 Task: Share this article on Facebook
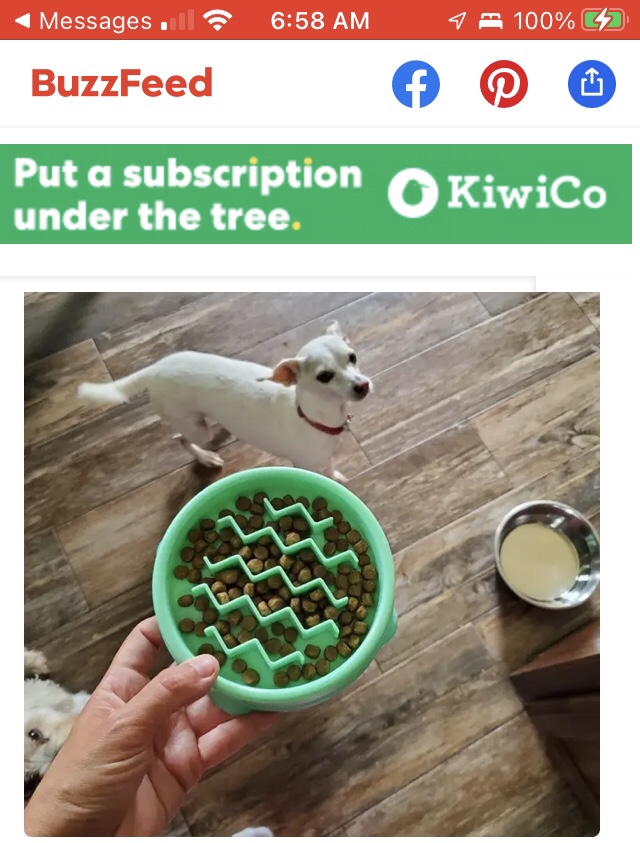click(415, 85)
